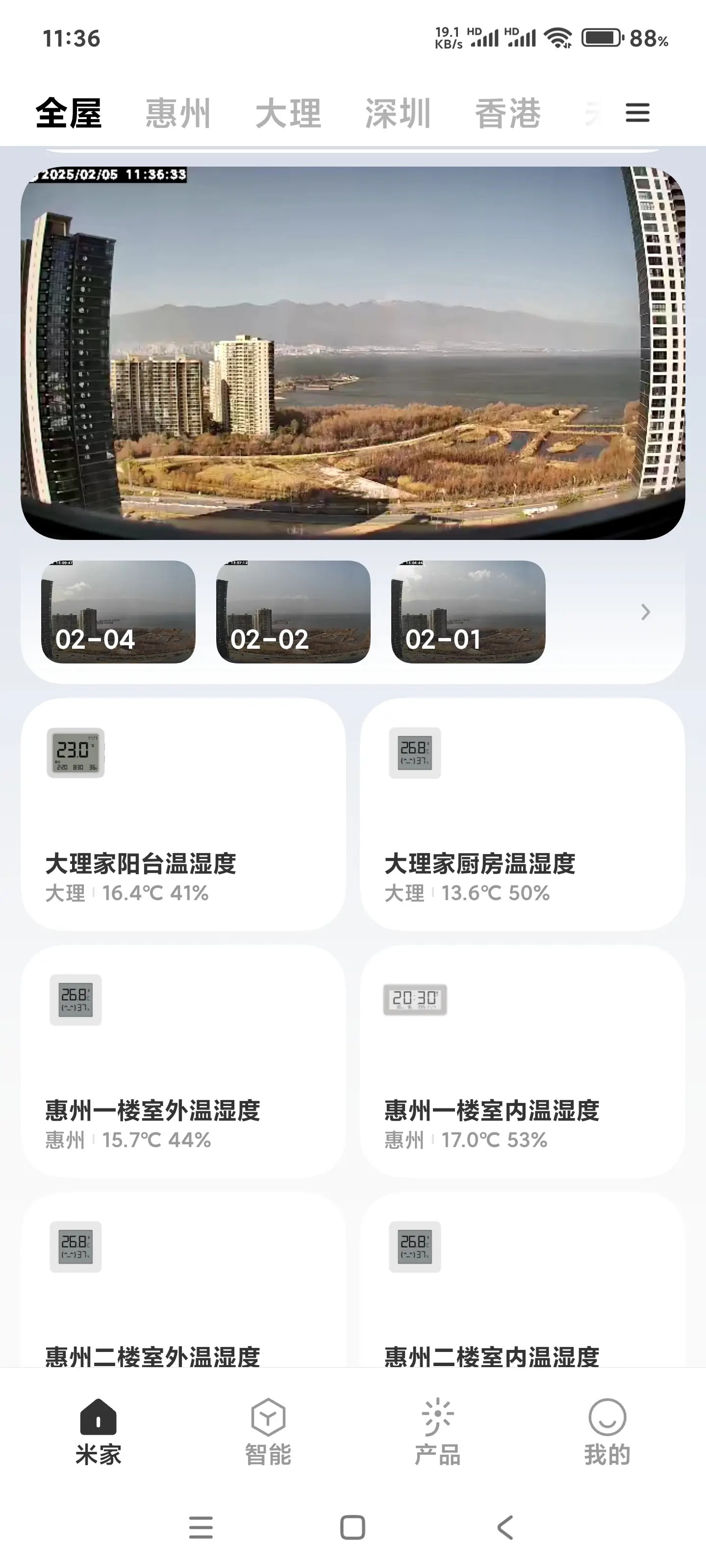Open the 我的 profile tab
The width and height of the screenshot is (706, 1568).
click(606, 1432)
